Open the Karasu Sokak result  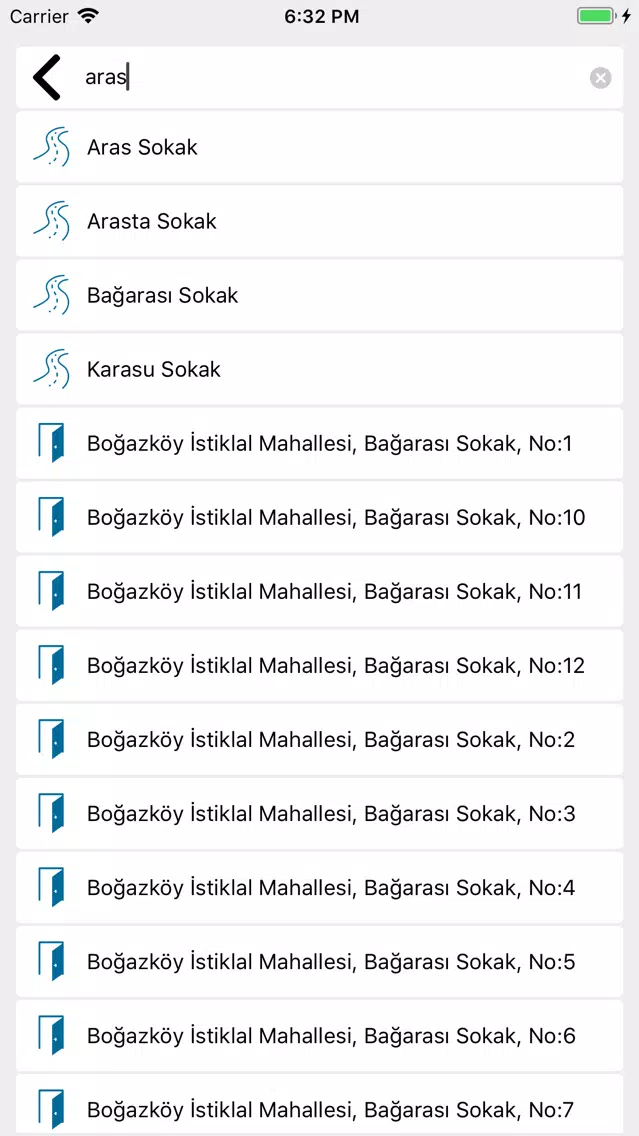[x=320, y=369]
